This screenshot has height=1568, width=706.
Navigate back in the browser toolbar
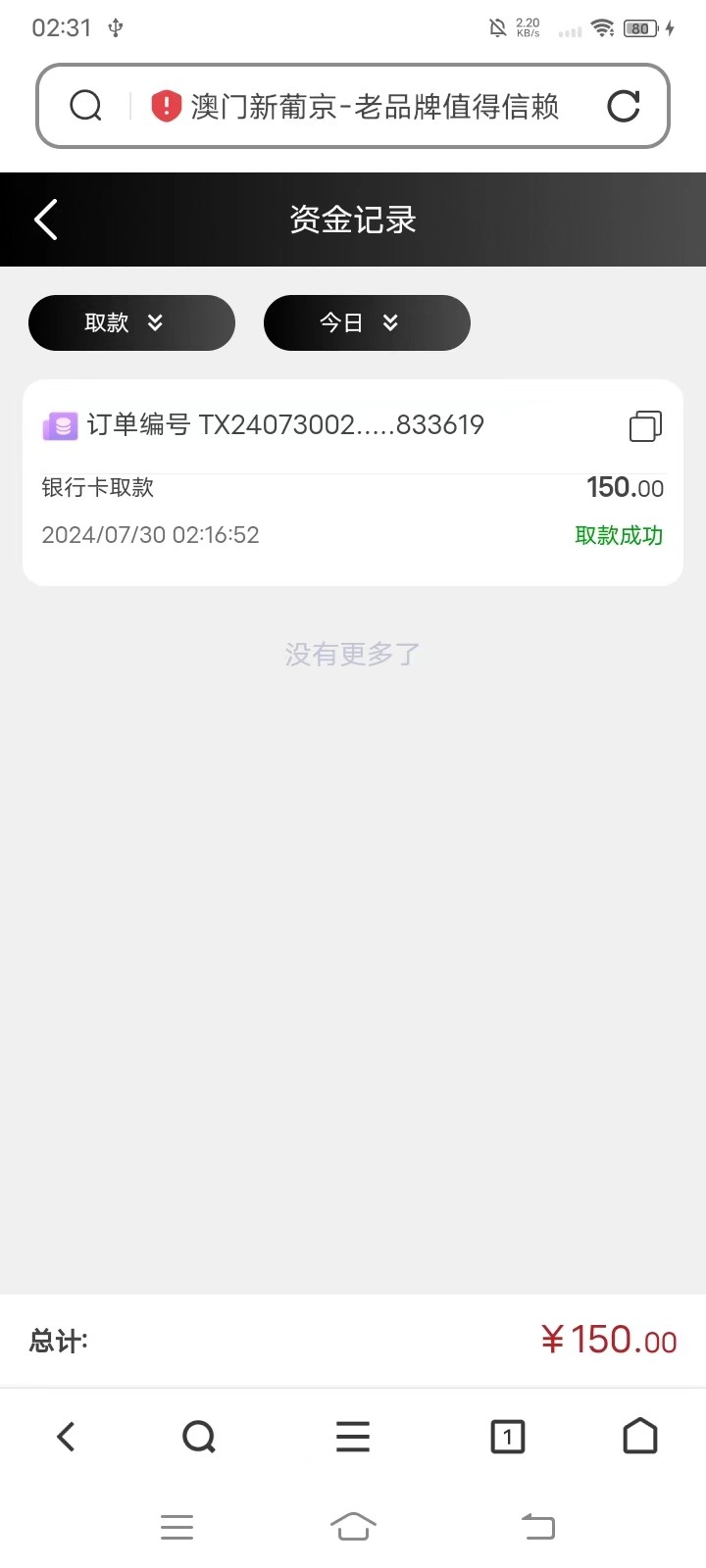tap(66, 1437)
